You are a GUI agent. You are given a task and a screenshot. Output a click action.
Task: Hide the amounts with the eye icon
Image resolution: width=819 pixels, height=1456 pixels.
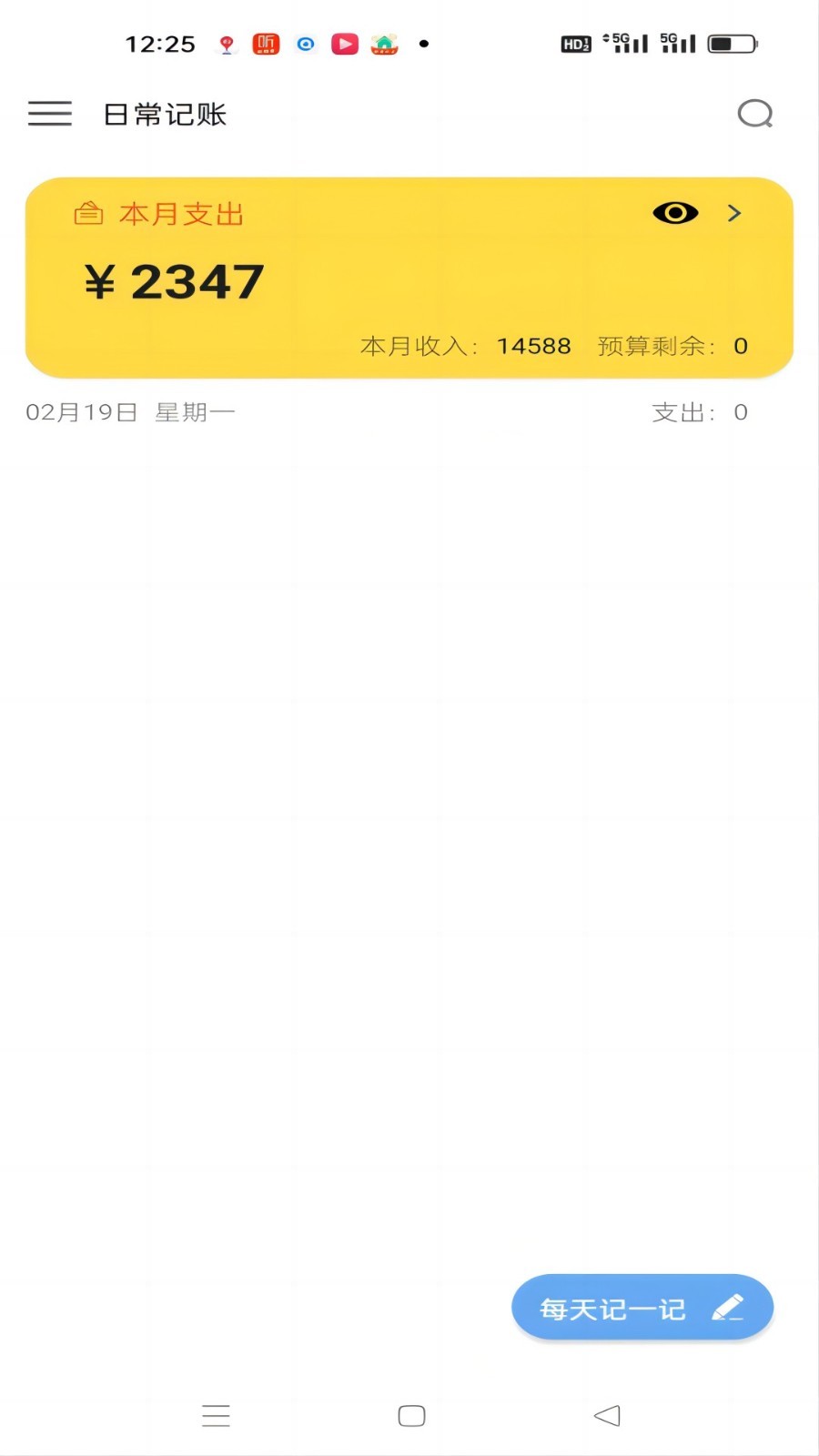pos(675,213)
